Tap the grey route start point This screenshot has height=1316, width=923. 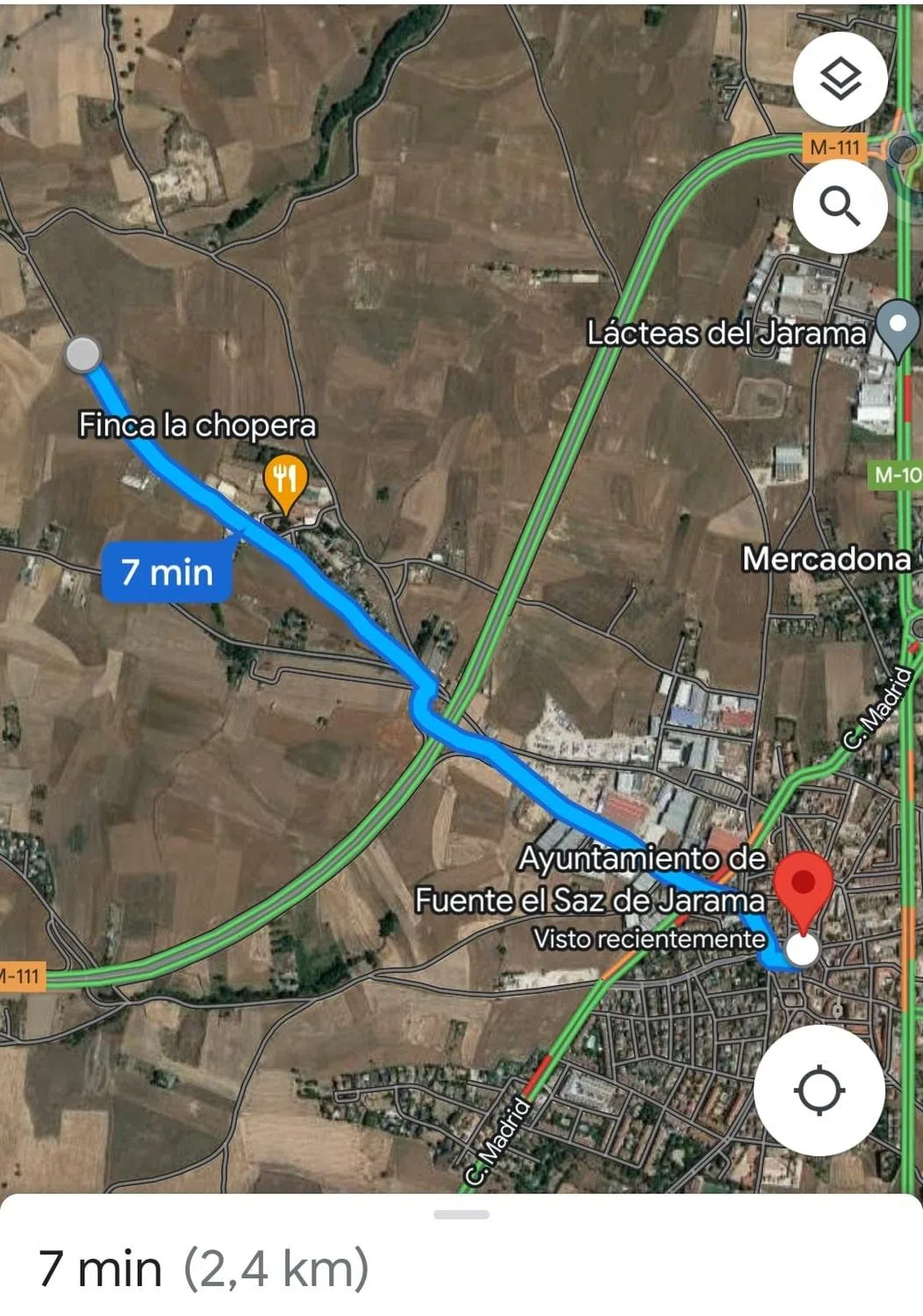pos(83,354)
